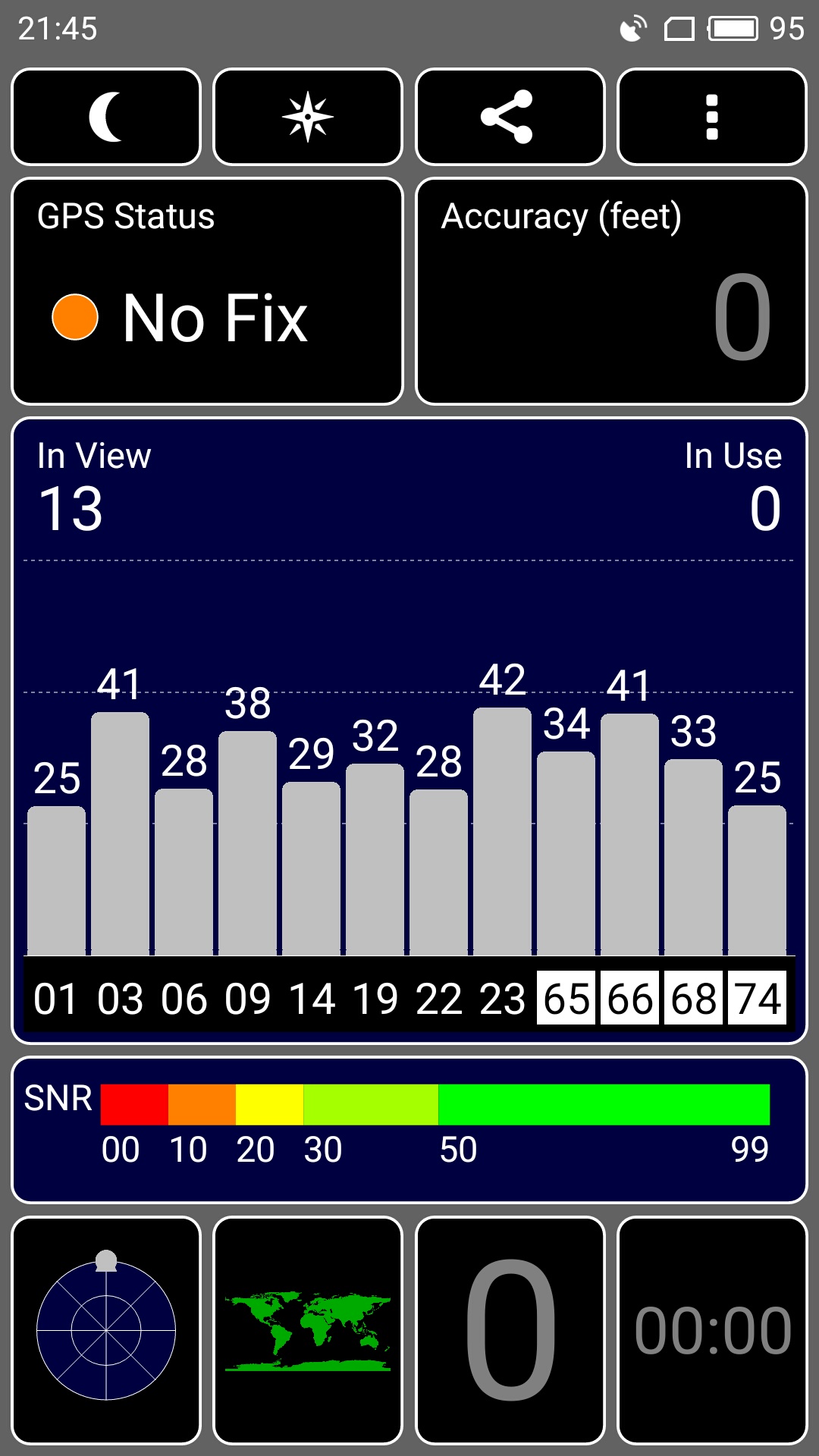The height and width of the screenshot is (1456, 819).
Task: Tap the GPS Status panel
Action: (207, 291)
